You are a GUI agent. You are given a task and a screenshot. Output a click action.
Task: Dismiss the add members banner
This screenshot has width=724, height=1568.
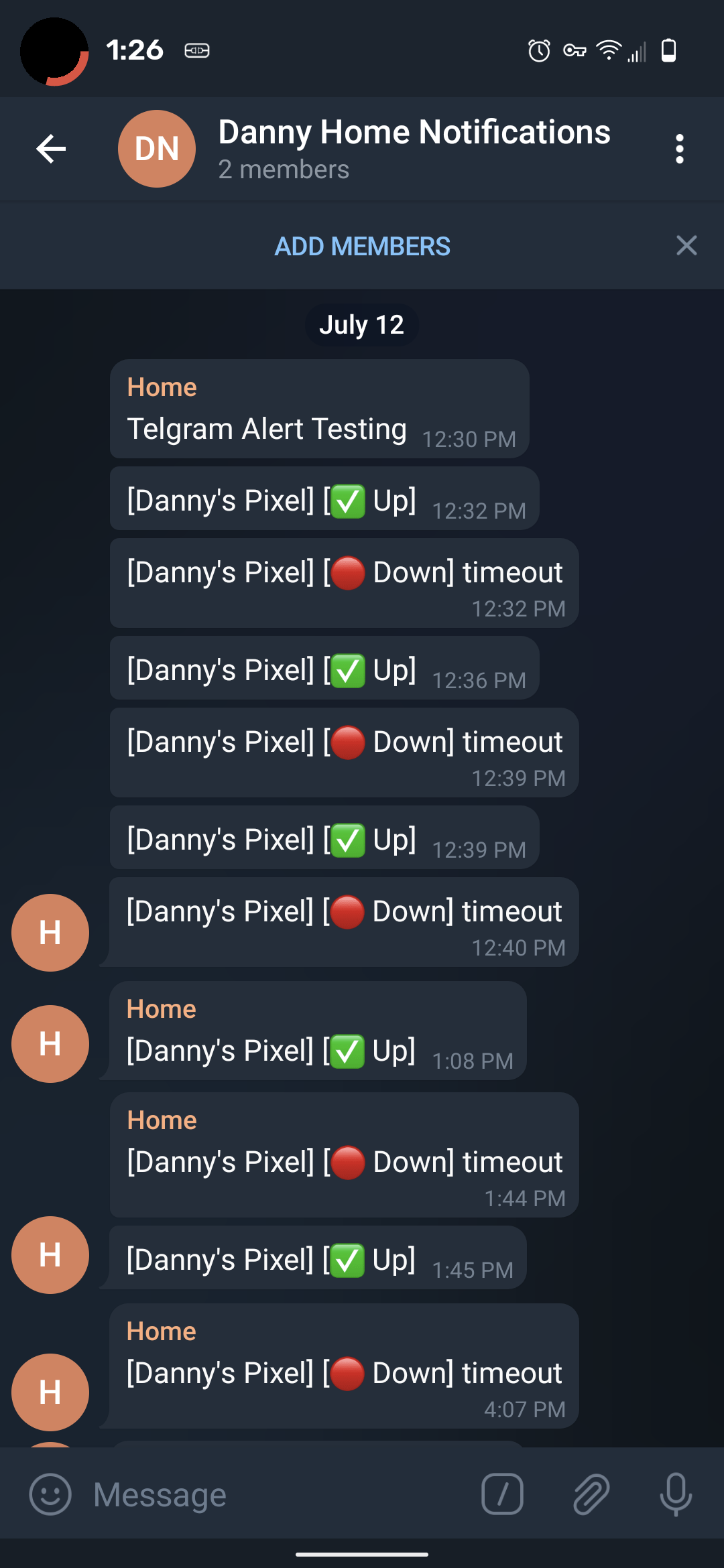686,246
